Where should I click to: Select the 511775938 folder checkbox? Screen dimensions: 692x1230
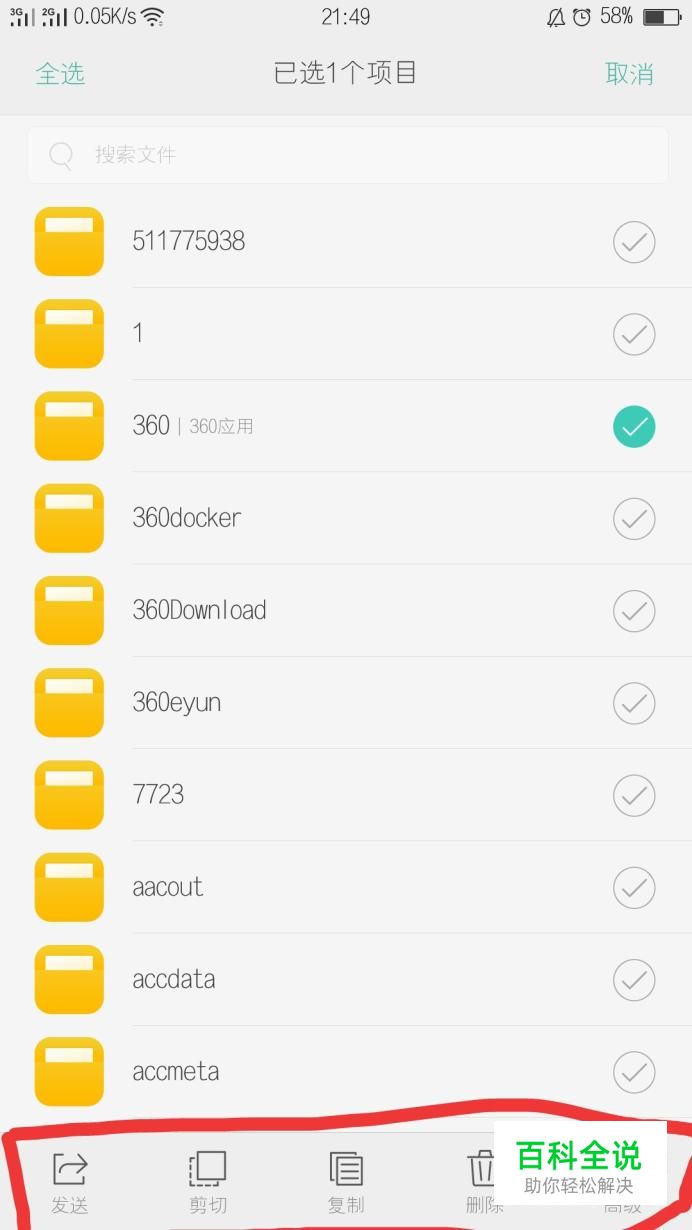click(x=633, y=242)
